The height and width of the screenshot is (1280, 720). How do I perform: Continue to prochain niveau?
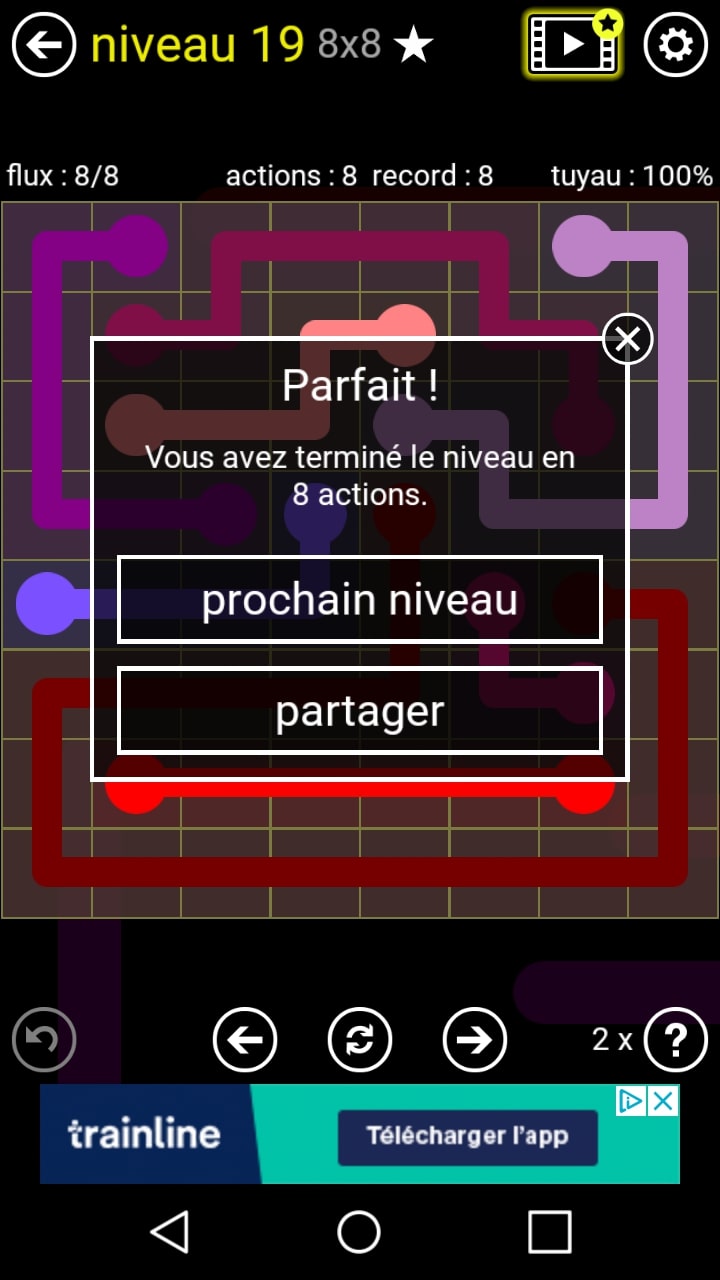pos(360,600)
